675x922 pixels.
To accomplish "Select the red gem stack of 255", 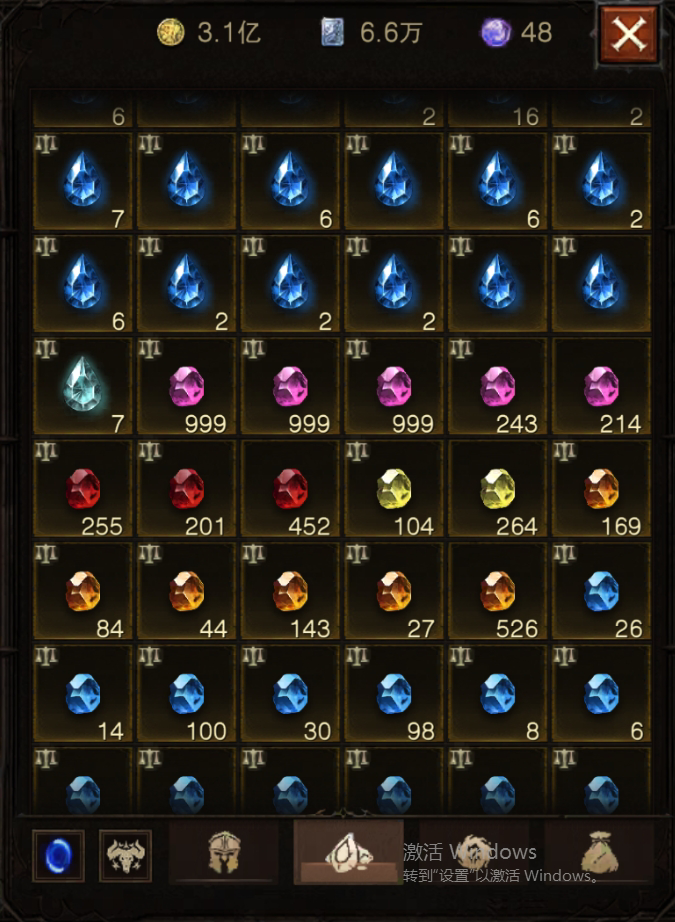I will [x=82, y=489].
